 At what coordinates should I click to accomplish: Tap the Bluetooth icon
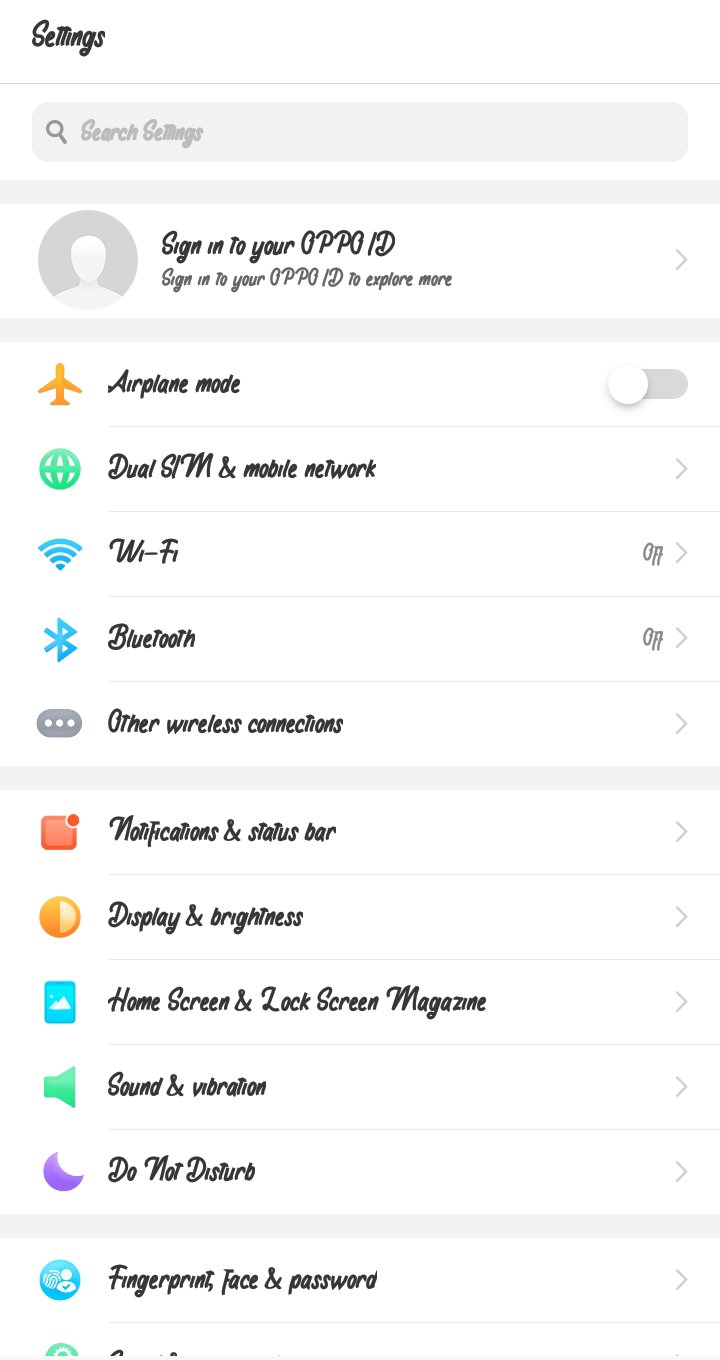click(x=59, y=638)
